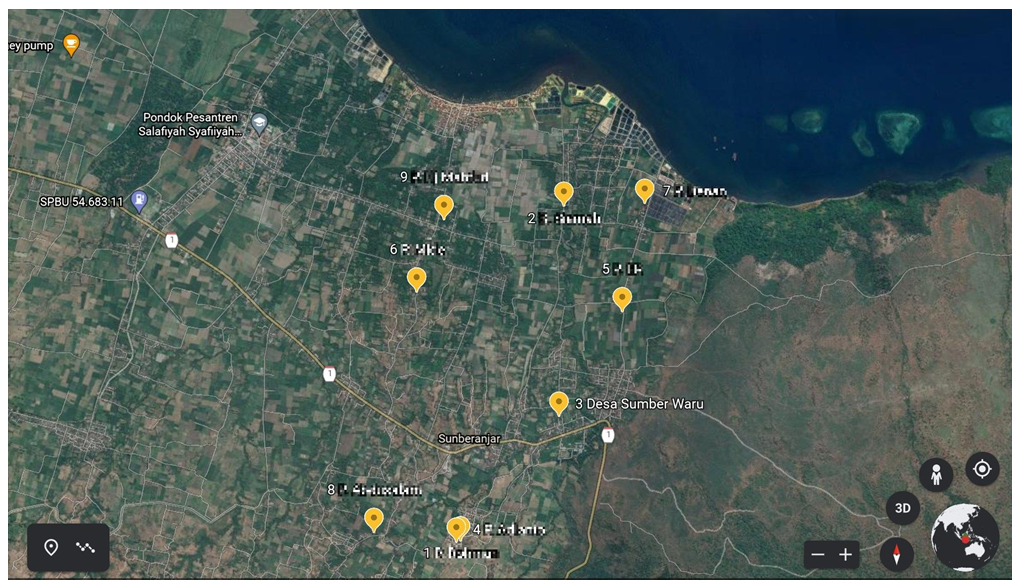Select the placemark numbered 2
The width and height of the screenshot is (1023, 586).
564,192
